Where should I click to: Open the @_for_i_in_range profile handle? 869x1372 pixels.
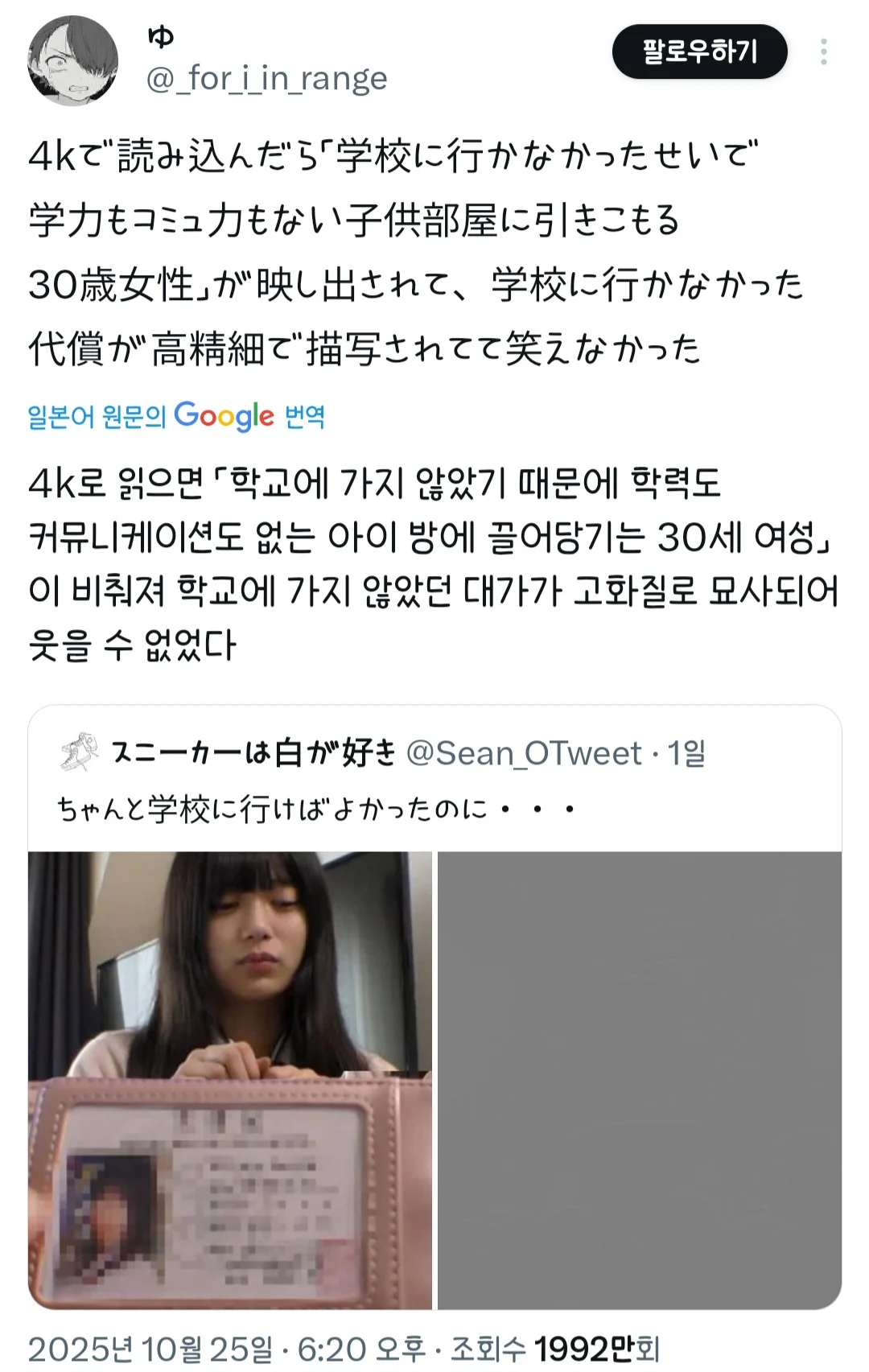pyautogui.click(x=266, y=78)
